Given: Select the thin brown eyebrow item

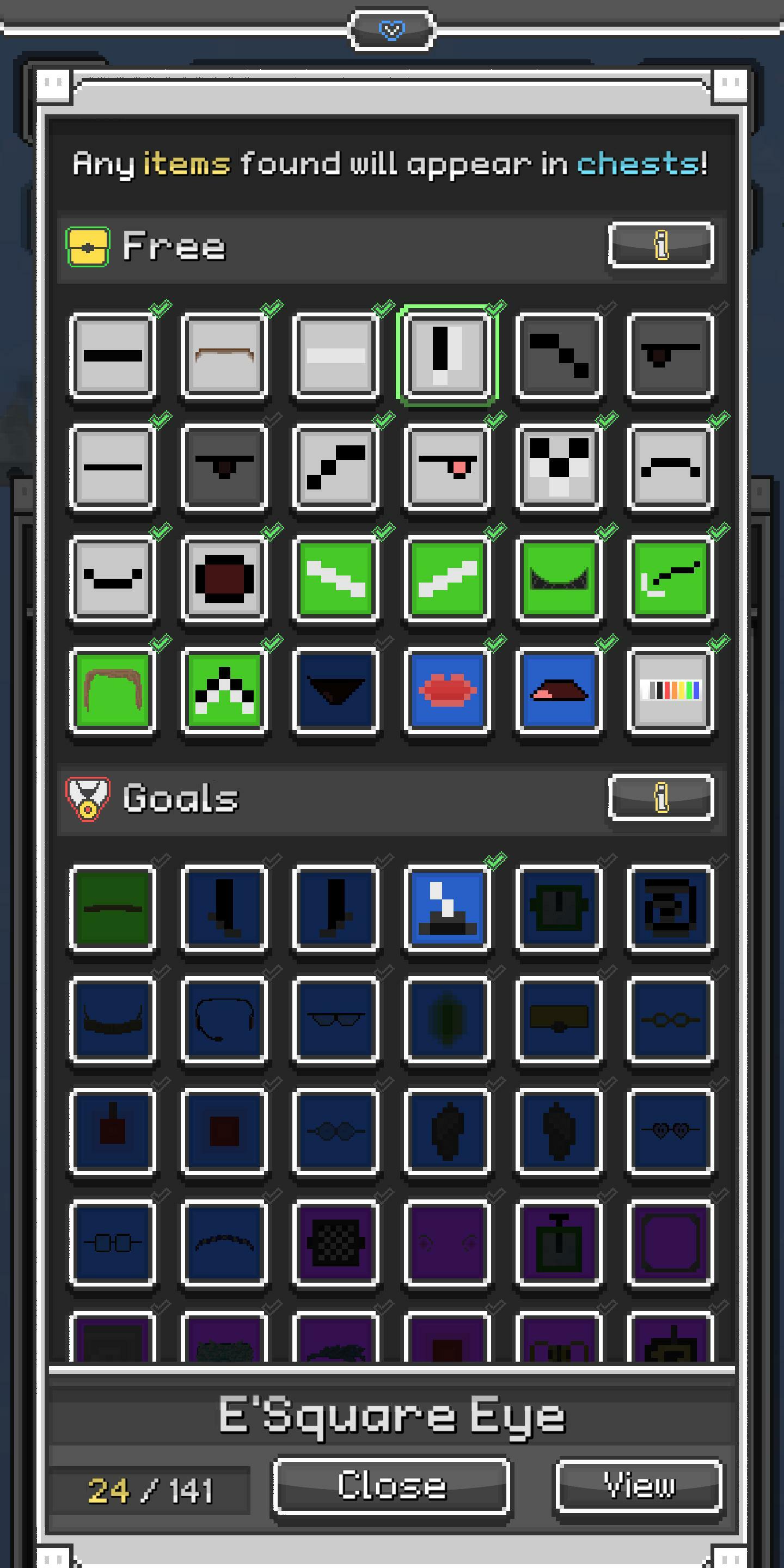Looking at the screenshot, I should point(224,356).
